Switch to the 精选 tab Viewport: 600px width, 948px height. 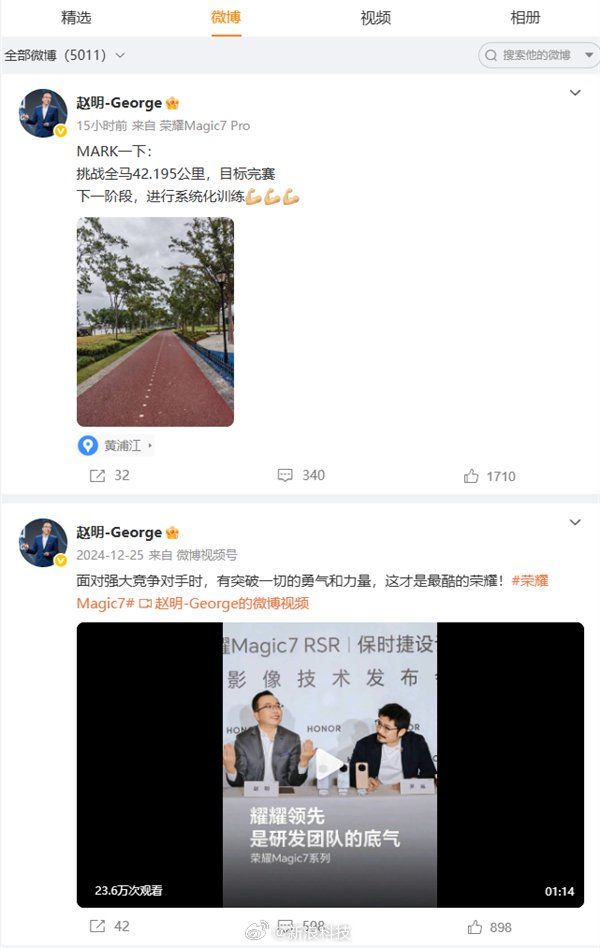click(x=76, y=18)
